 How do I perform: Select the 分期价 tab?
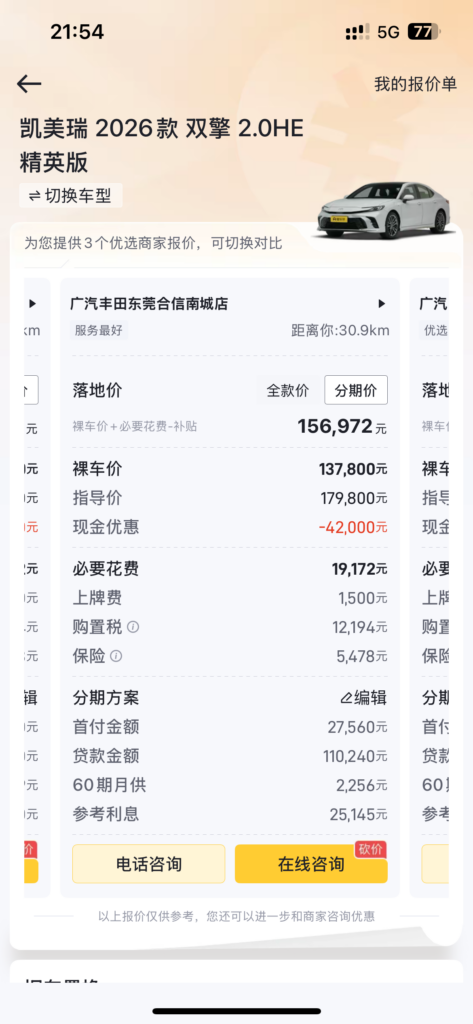[356, 391]
